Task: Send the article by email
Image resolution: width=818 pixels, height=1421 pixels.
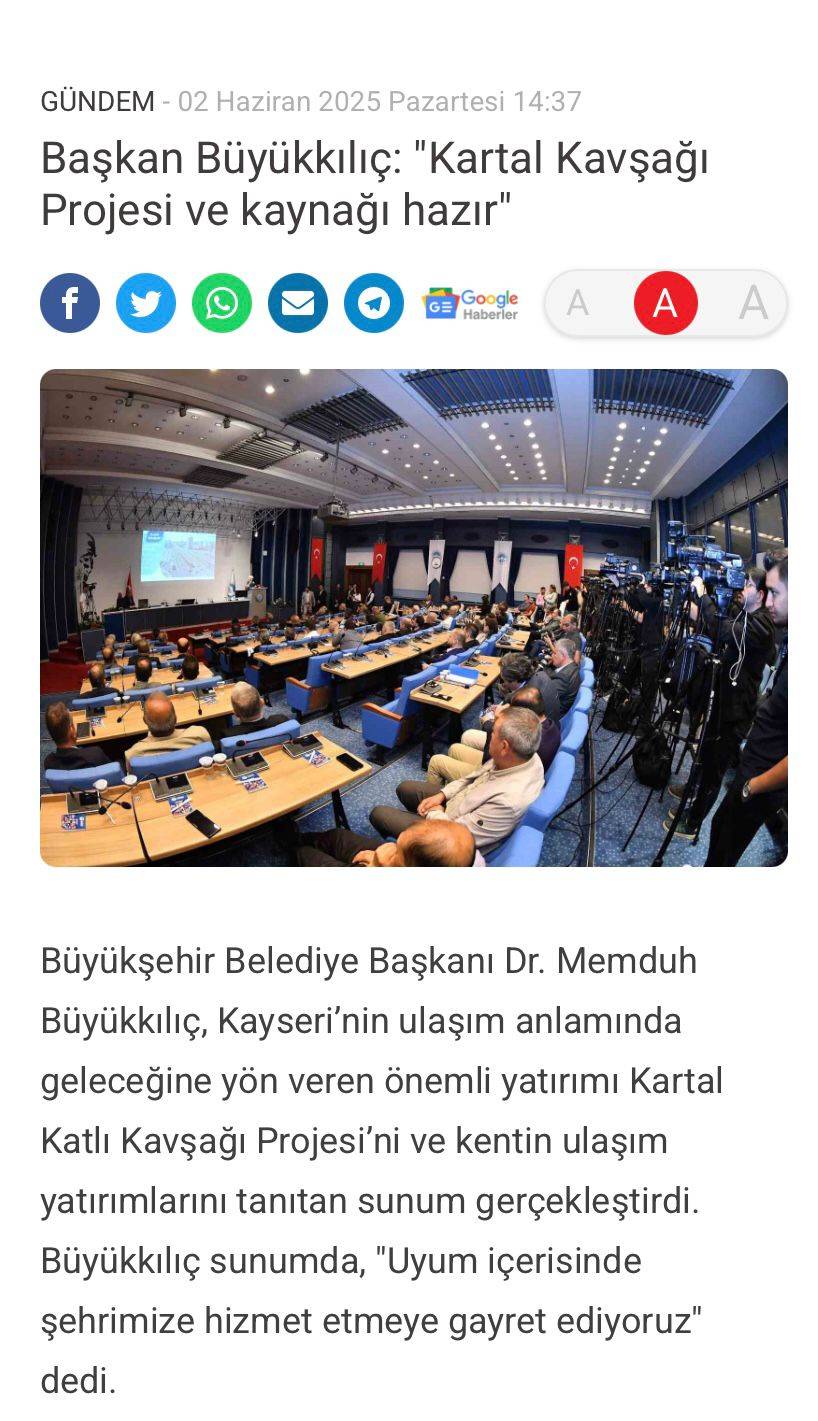Action: pos(298,303)
